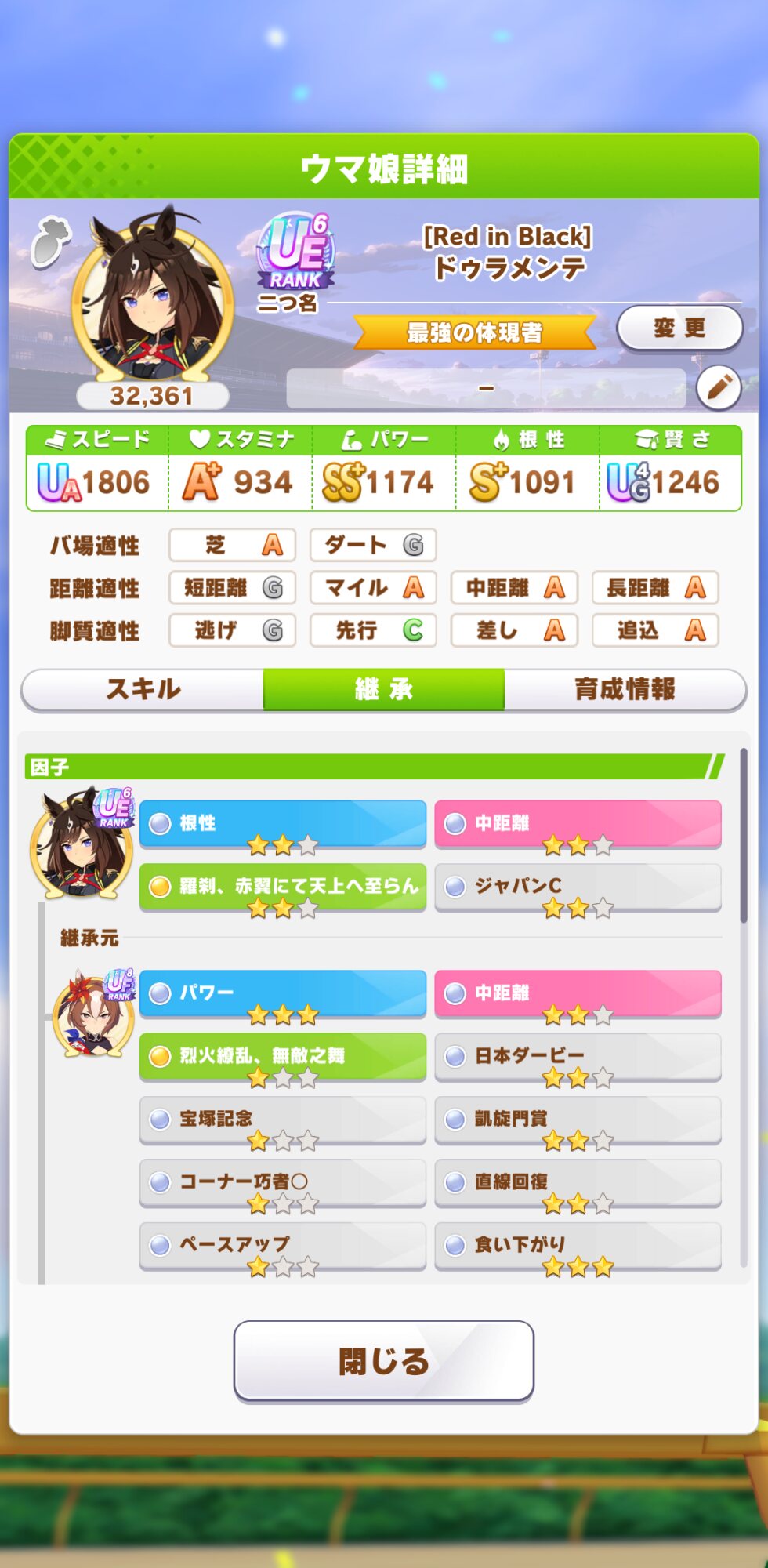
Task: Open the コーナー巧者○ skill factor
Action: click(282, 1181)
